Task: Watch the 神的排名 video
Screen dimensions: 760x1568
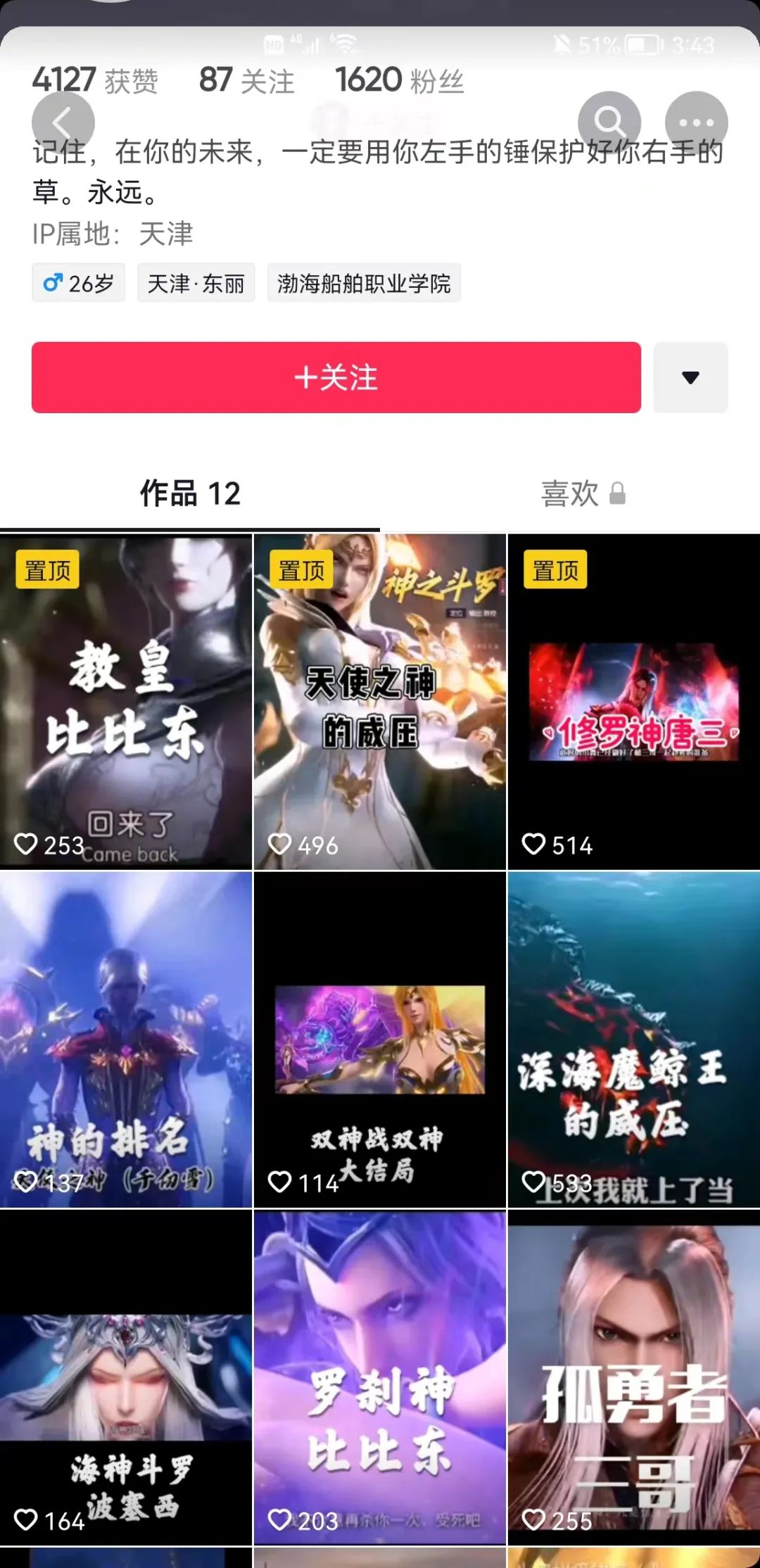Action: [127, 1039]
